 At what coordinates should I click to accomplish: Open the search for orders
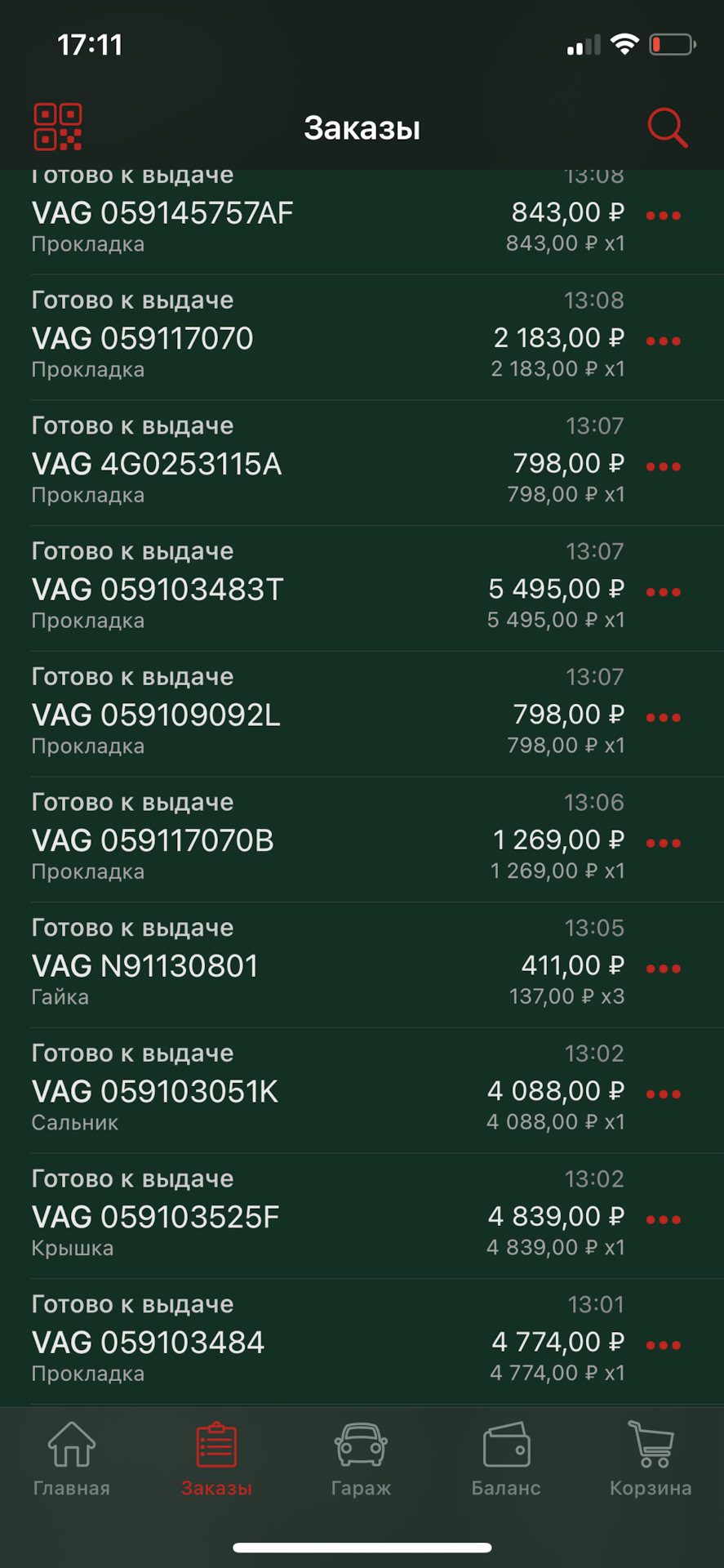[x=667, y=128]
